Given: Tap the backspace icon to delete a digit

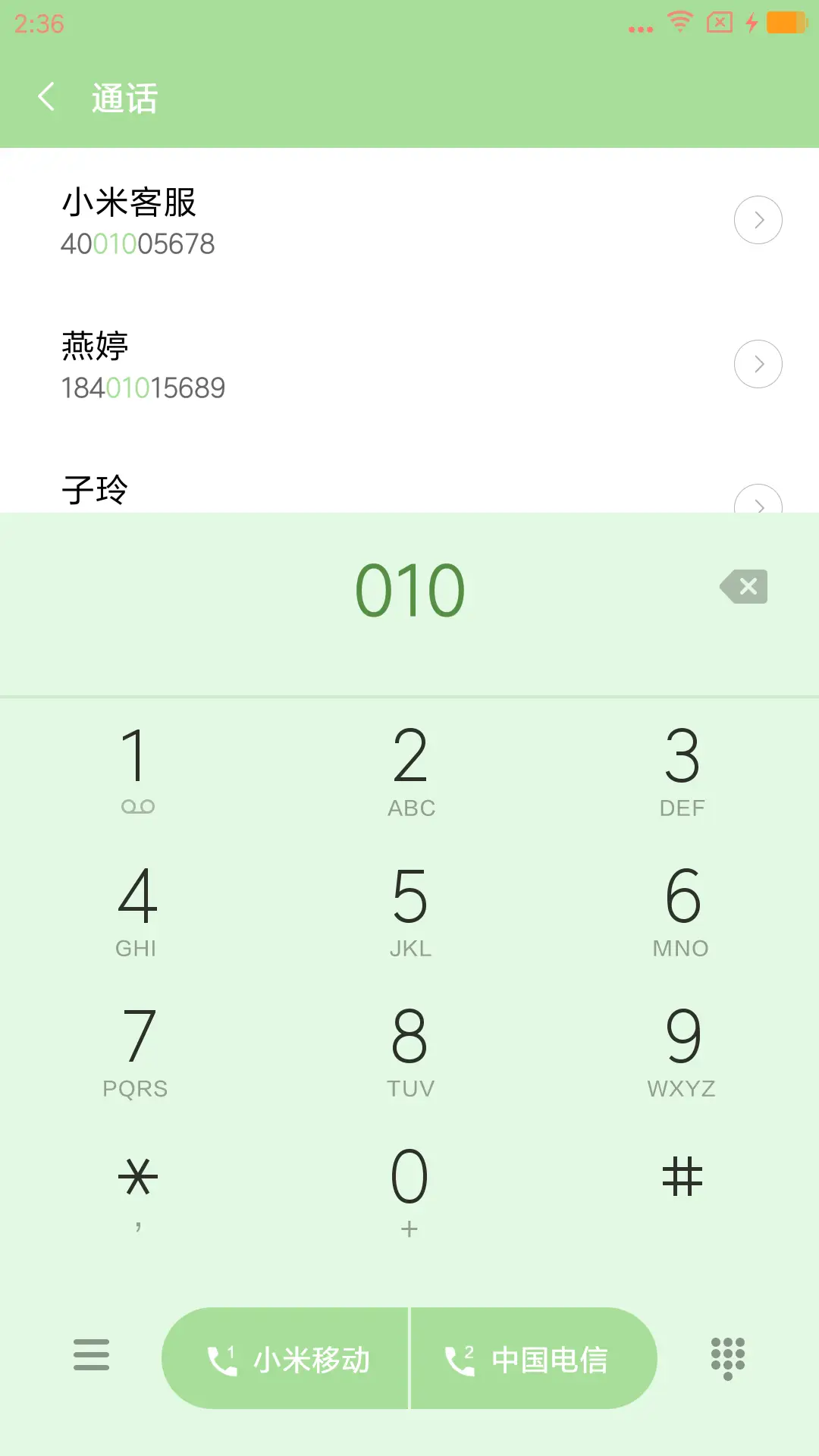Looking at the screenshot, I should [742, 586].
